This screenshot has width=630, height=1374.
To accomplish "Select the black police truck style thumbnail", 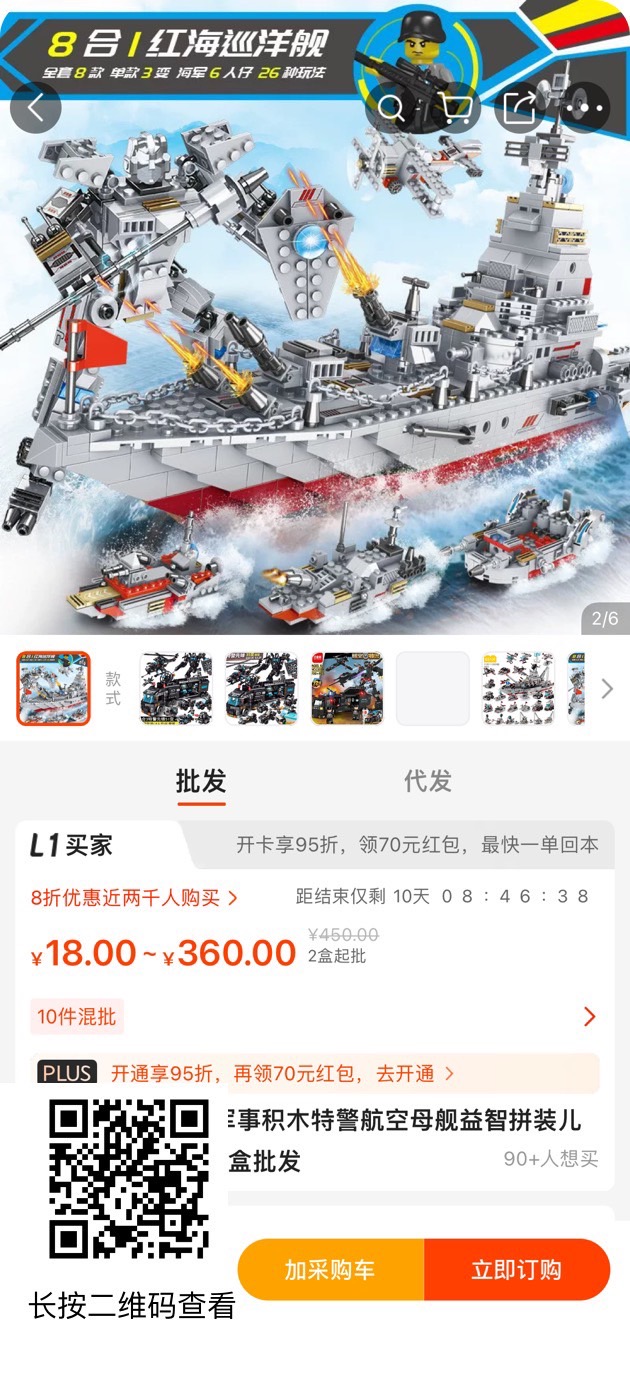I will click(175, 688).
